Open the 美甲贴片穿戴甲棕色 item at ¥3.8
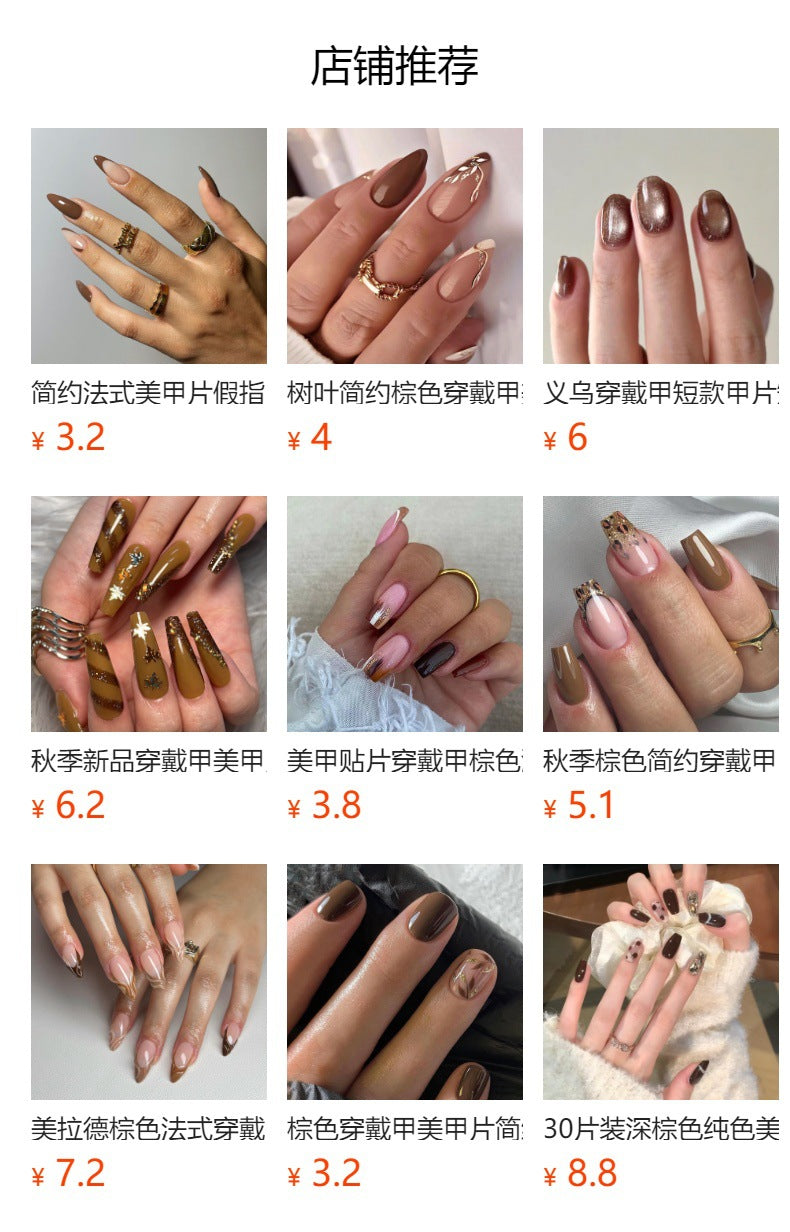 coord(404,614)
